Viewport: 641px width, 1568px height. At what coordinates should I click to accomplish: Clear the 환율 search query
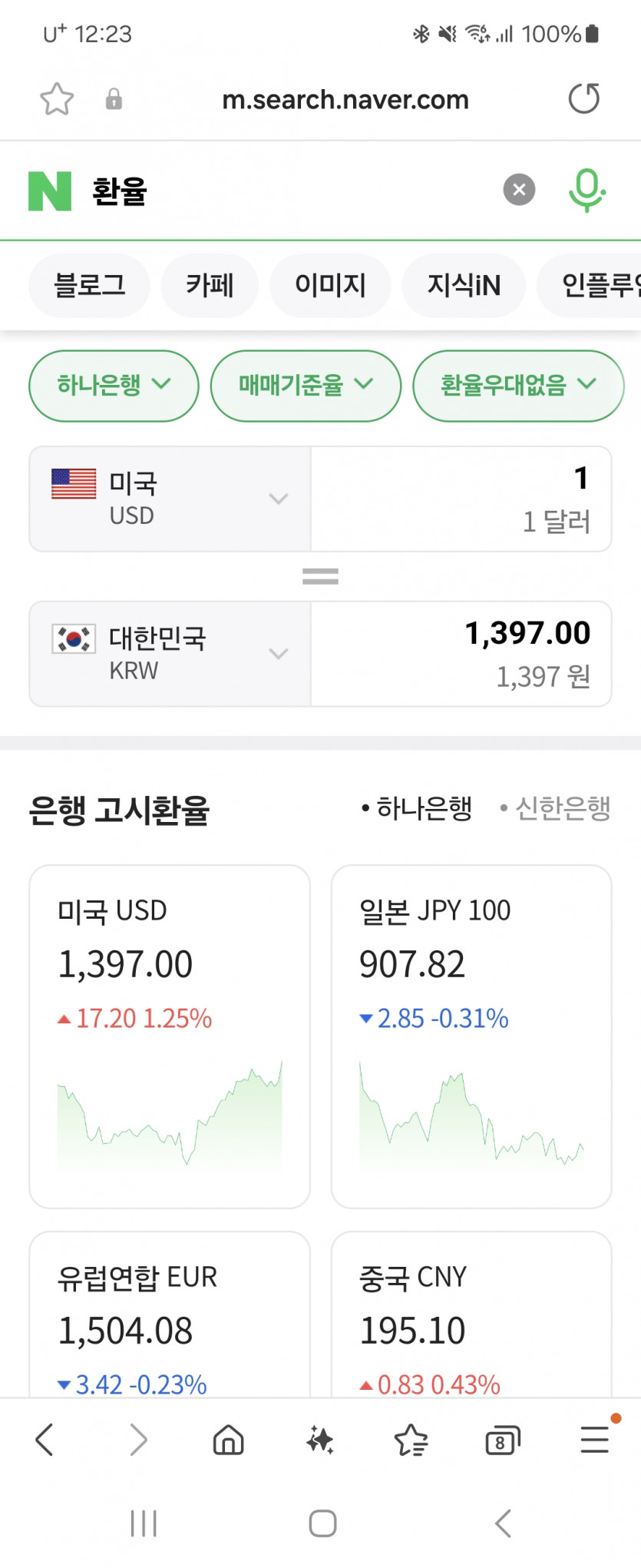(519, 190)
